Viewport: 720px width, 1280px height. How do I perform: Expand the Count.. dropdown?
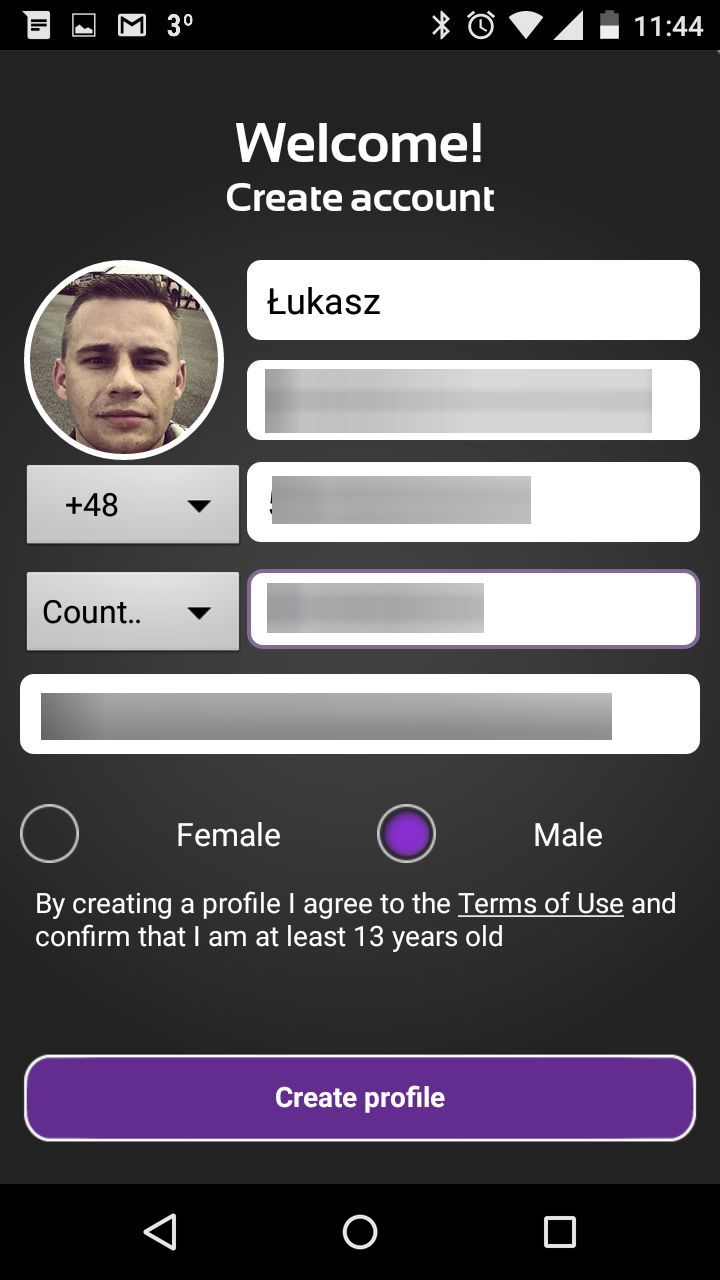click(133, 611)
